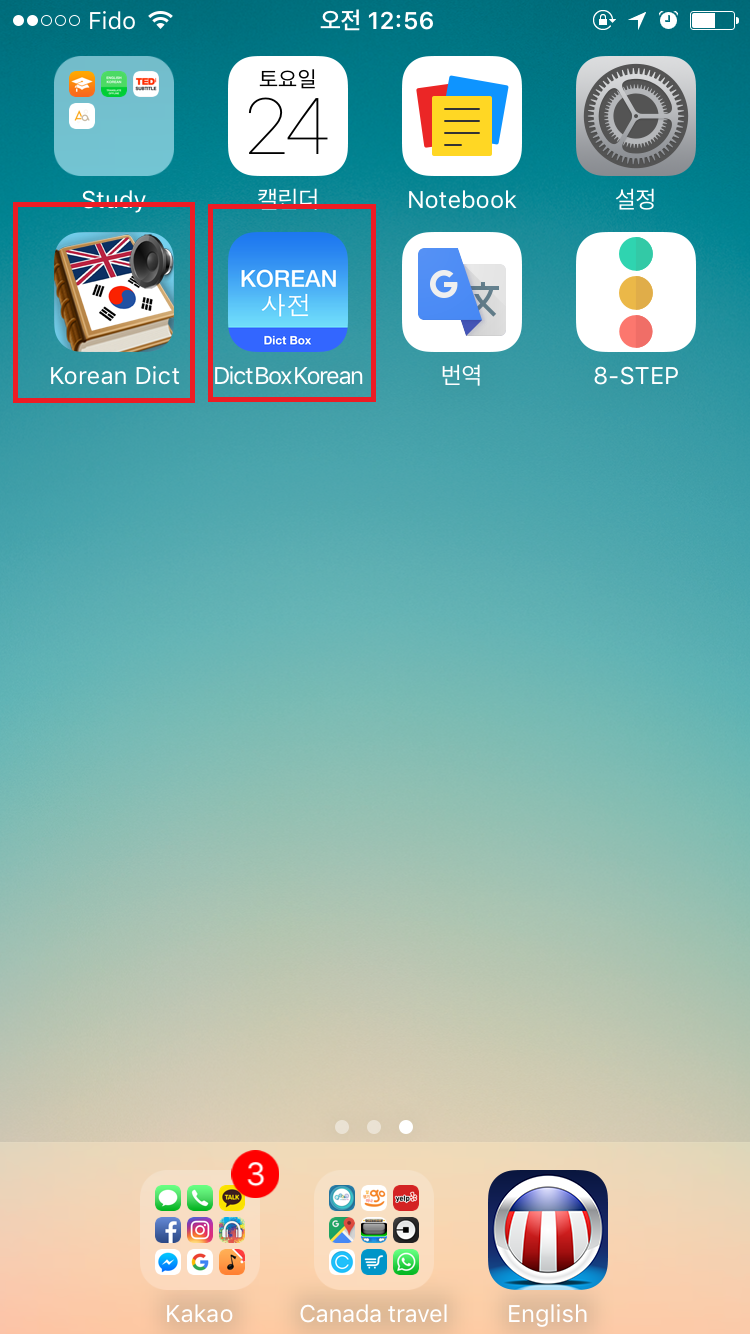Open the Kakao folder in the dock
This screenshot has height=1334, width=750.
pyautogui.click(x=200, y=1230)
